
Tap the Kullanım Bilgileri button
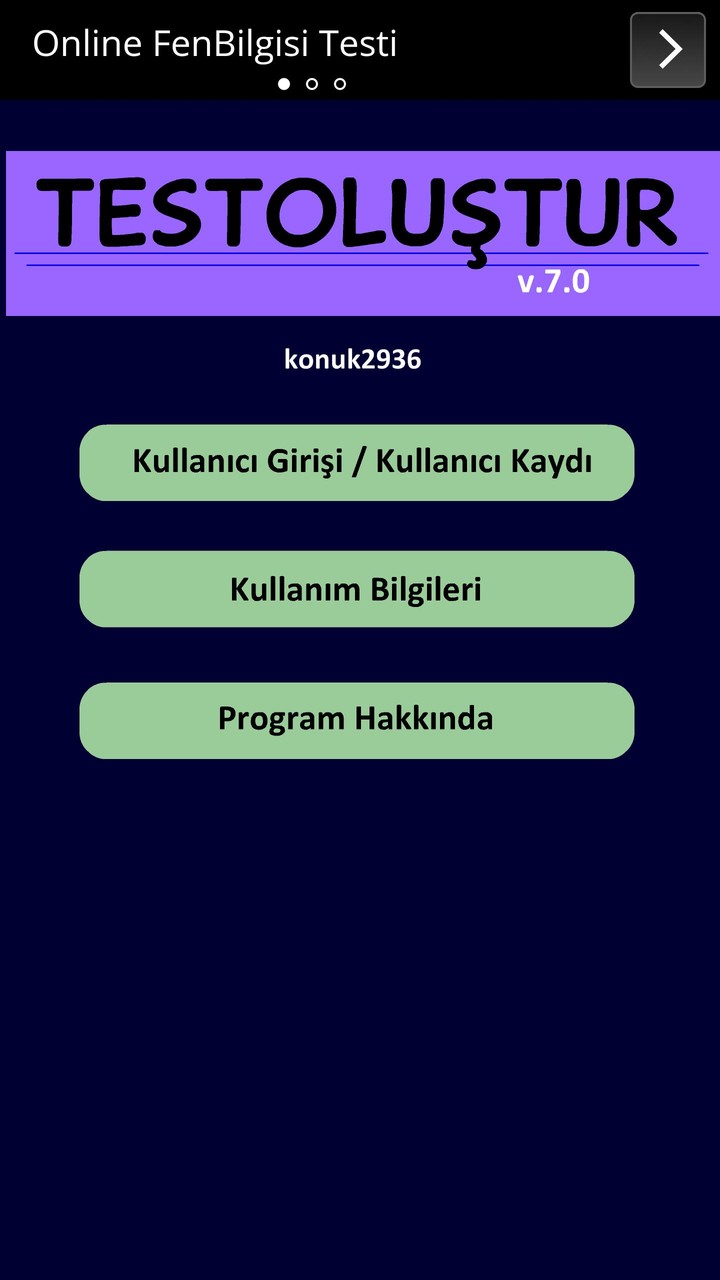click(x=357, y=589)
